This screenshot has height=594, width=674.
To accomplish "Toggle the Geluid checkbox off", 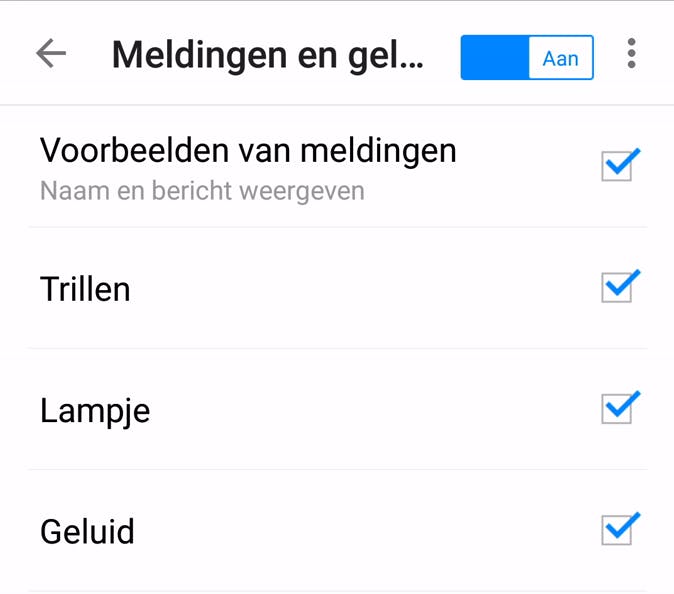I will click(617, 530).
